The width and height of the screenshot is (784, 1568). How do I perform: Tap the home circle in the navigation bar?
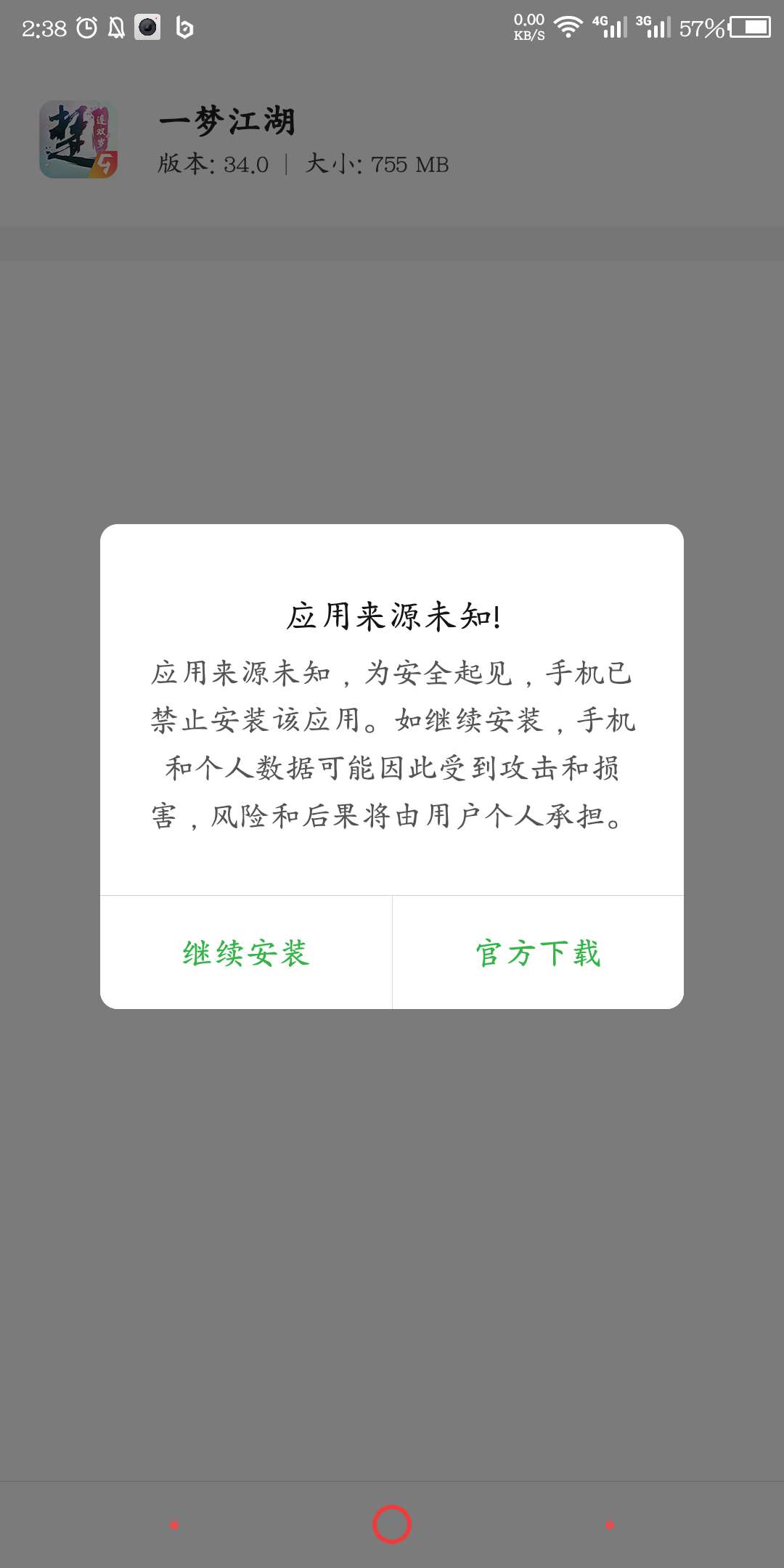tap(392, 1524)
